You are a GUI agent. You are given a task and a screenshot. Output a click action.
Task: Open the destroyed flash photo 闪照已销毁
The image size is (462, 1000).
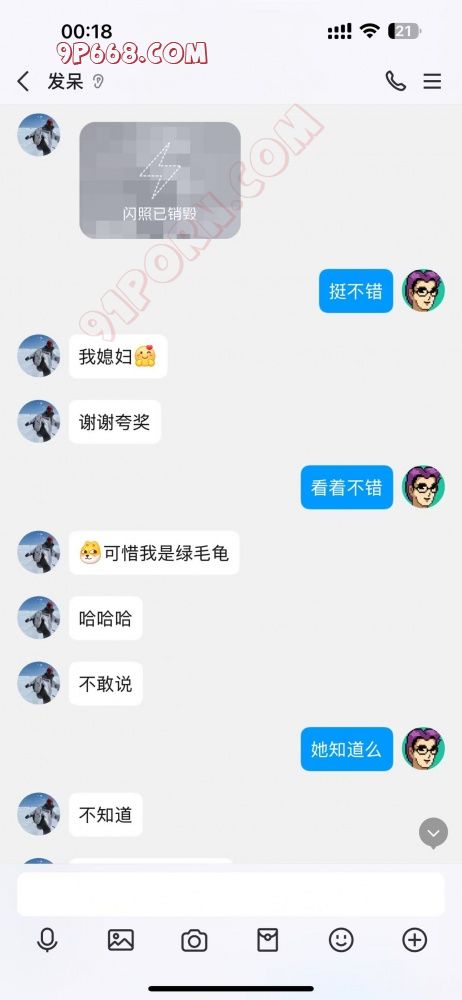point(160,180)
